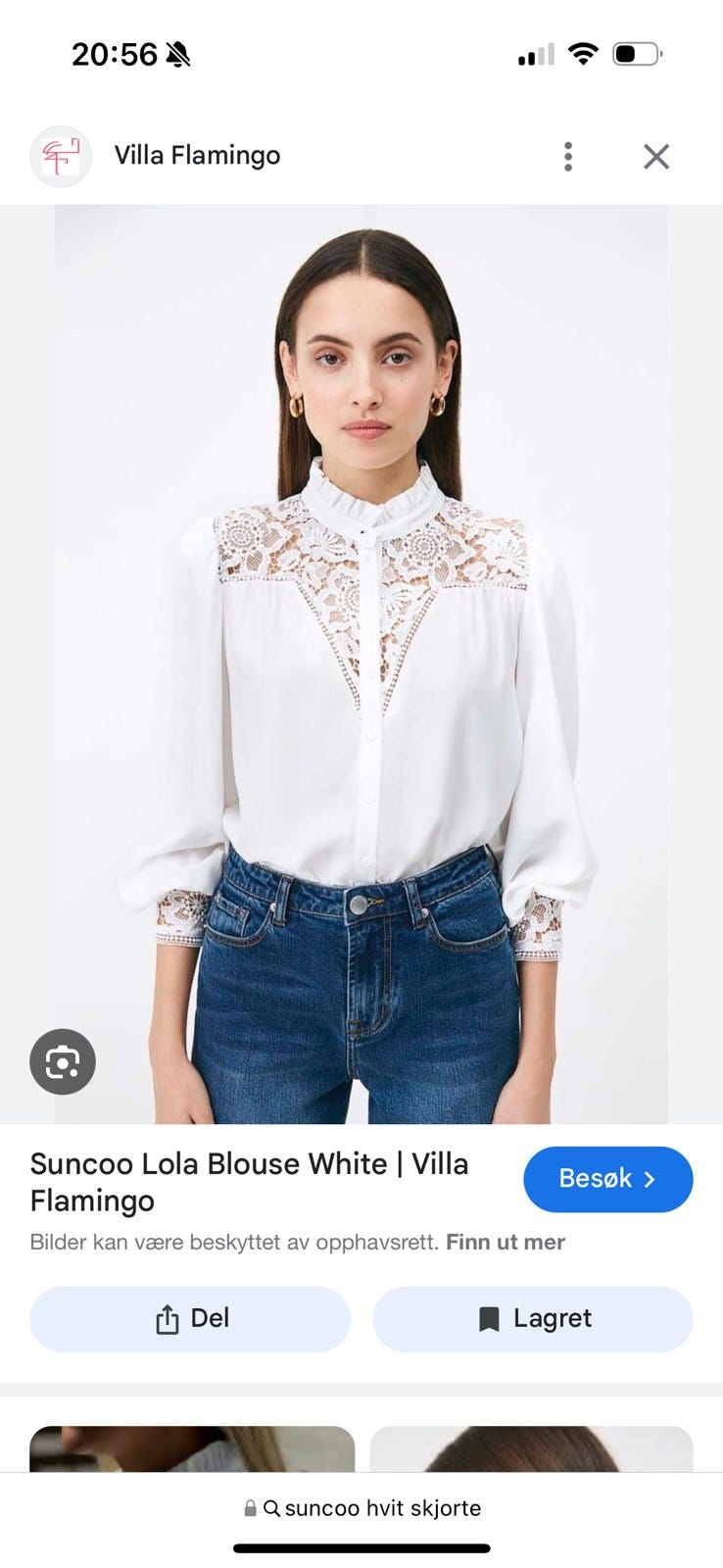Viewport: 723px width, 1568px height.
Task: Close the image viewer
Action: 656,157
